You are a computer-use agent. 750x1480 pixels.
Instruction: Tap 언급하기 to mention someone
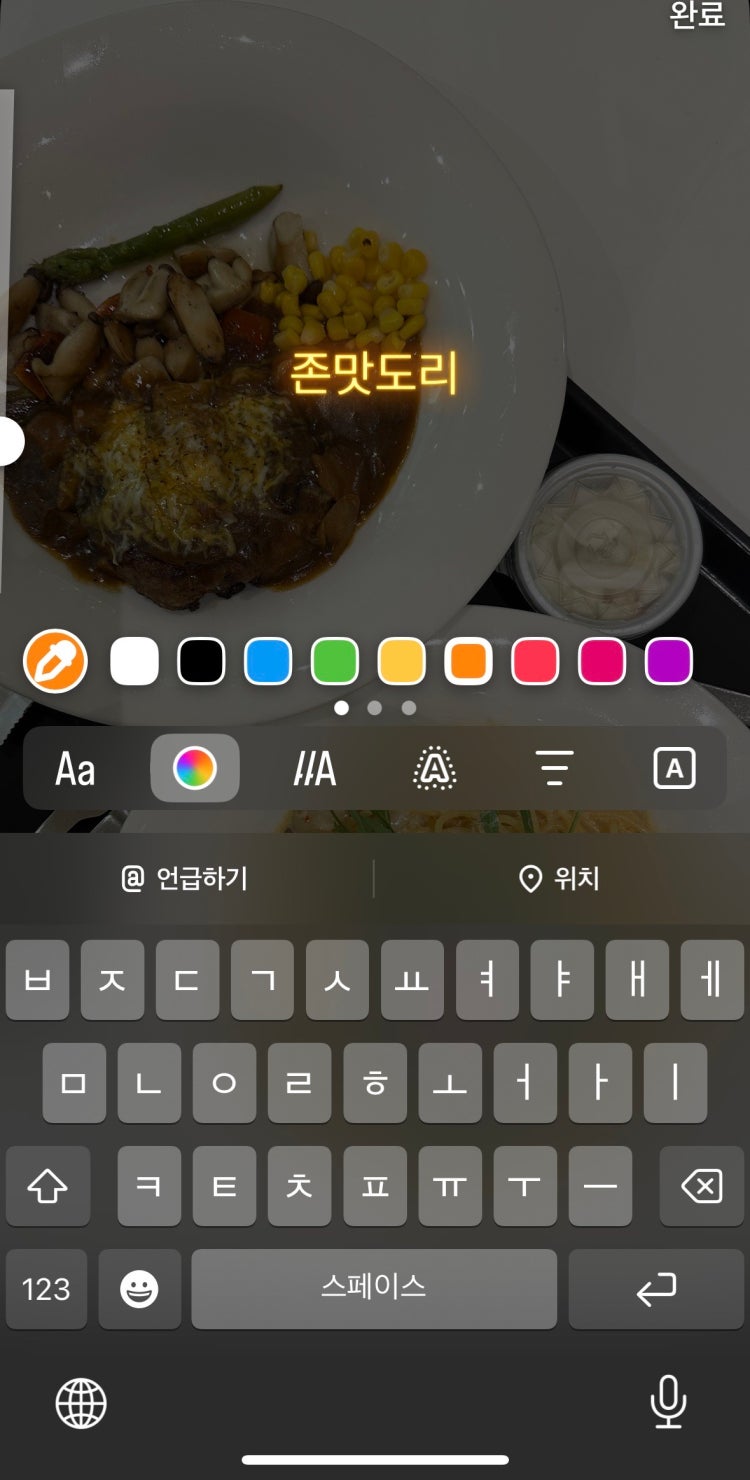click(185, 879)
